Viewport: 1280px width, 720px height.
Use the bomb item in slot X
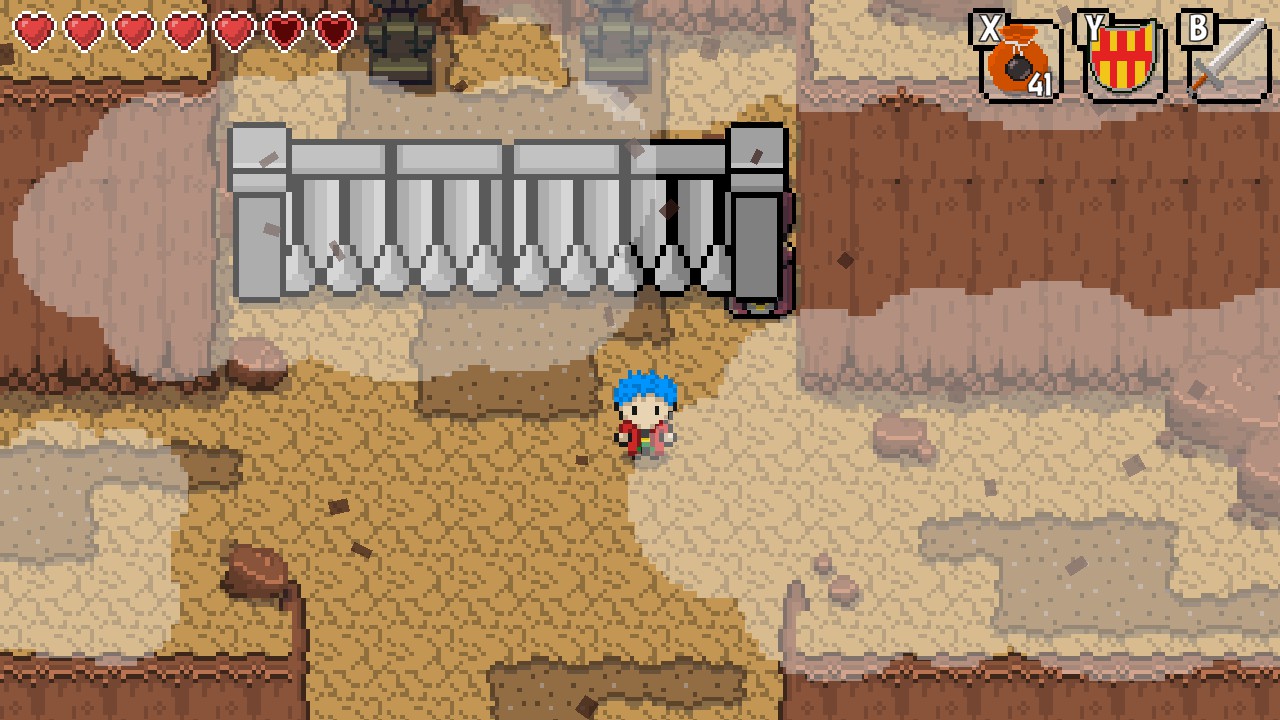1020,62
